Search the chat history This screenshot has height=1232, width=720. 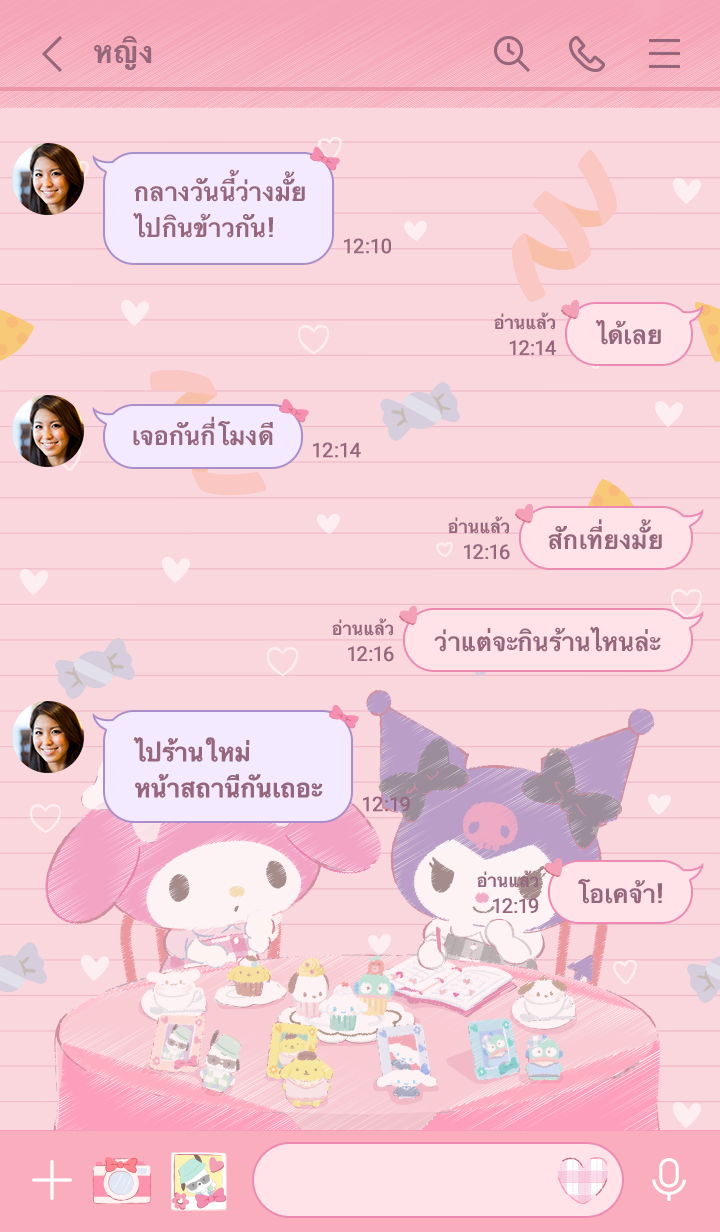tap(511, 54)
